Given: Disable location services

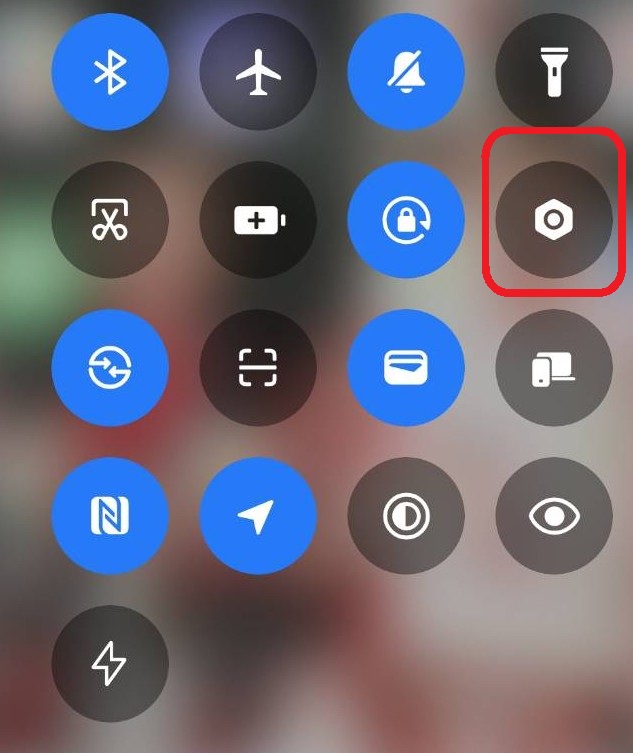Looking at the screenshot, I should coord(258,516).
